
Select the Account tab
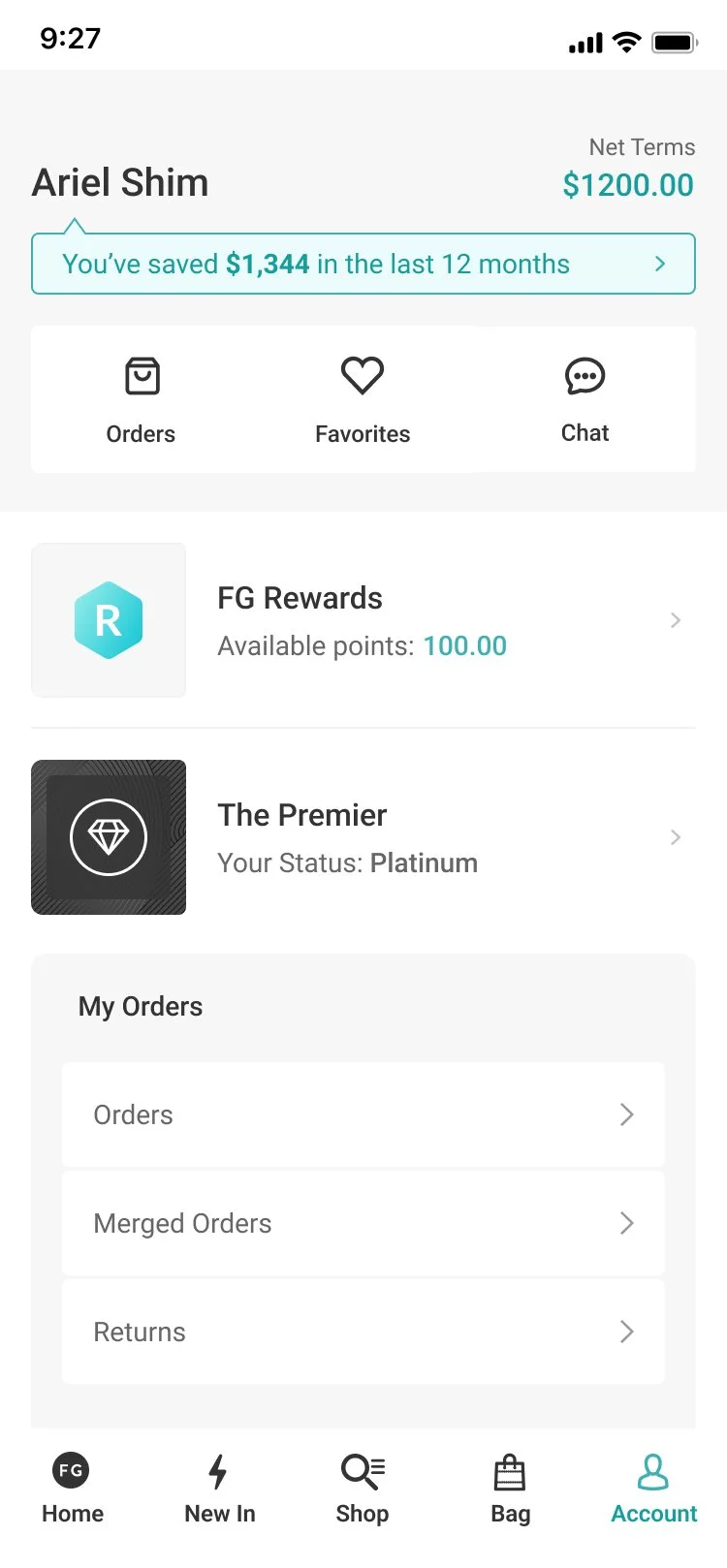tap(653, 1490)
